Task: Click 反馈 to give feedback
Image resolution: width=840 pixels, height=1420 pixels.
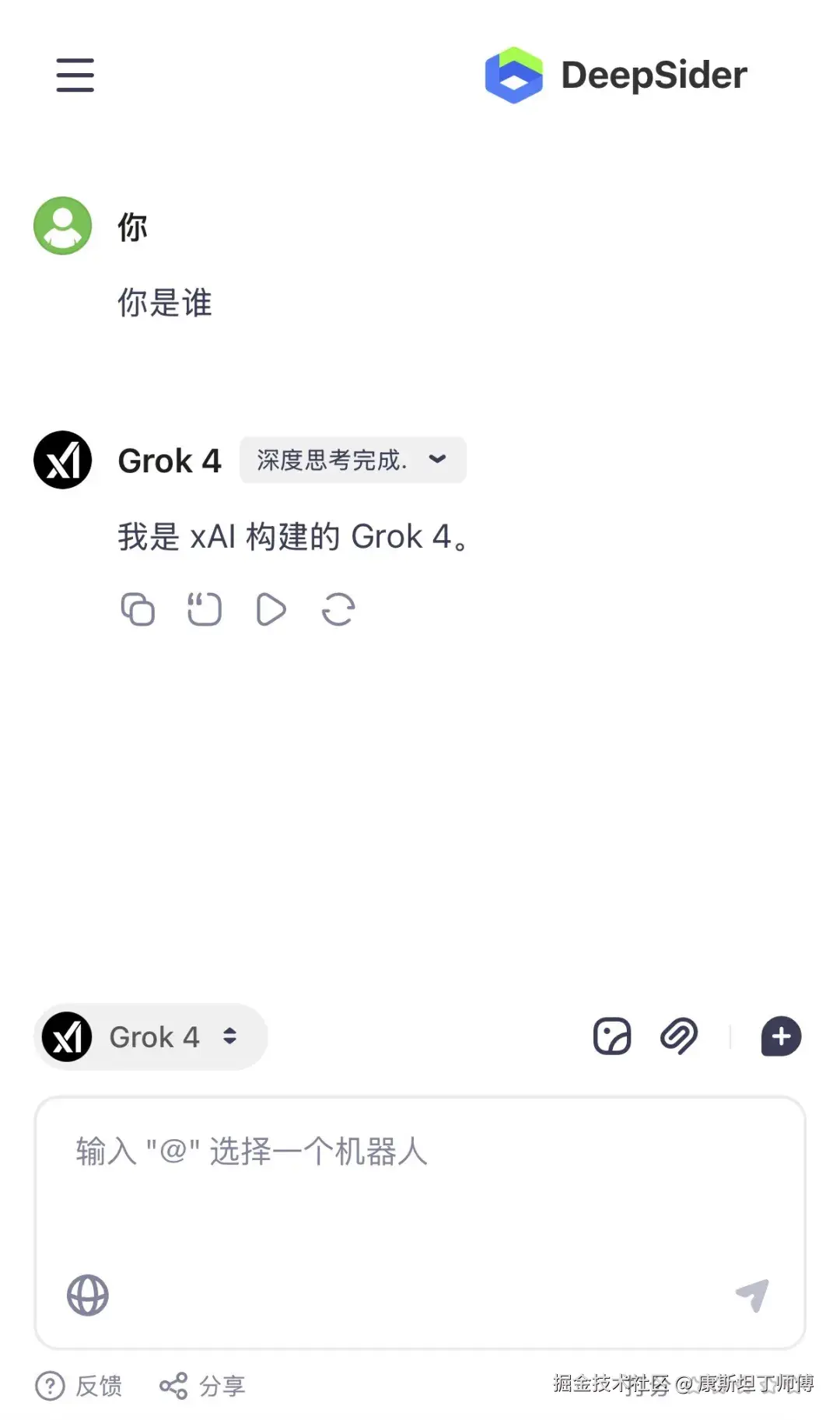Action: pyautogui.click(x=81, y=1386)
